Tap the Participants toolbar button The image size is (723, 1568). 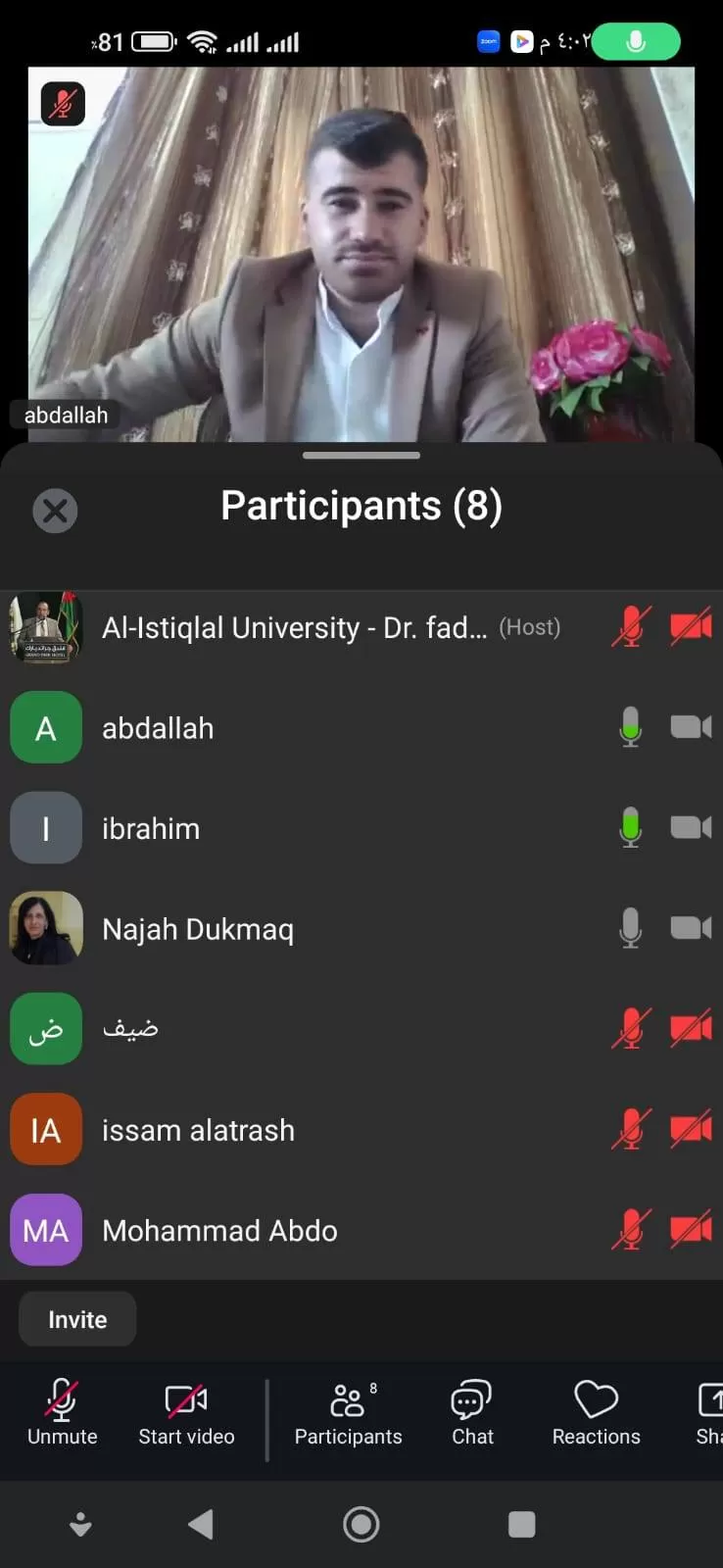coord(348,1412)
